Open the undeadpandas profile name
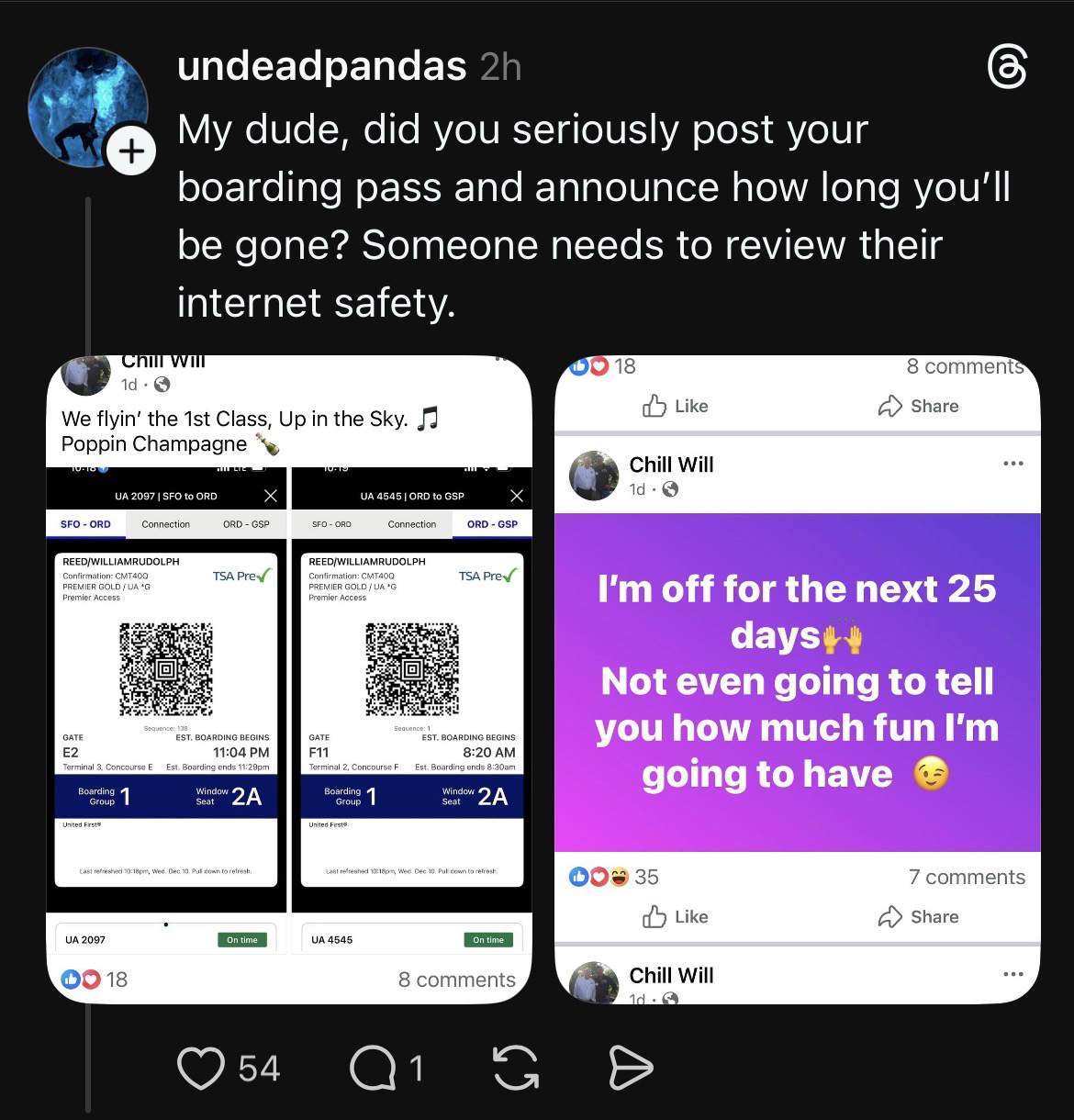The width and height of the screenshot is (1074, 1120). [x=321, y=67]
